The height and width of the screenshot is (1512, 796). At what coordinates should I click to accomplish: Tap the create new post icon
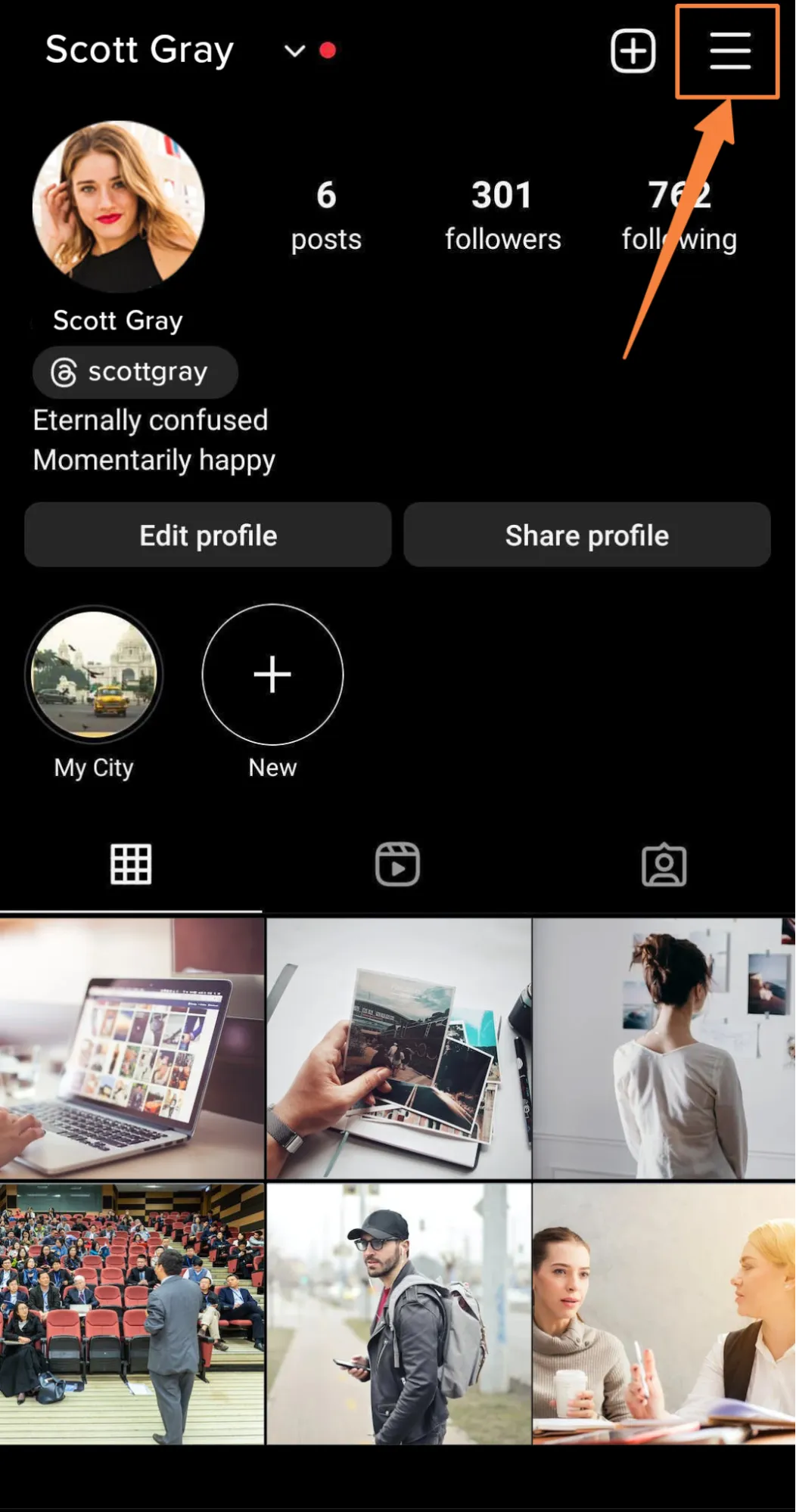[x=633, y=50]
